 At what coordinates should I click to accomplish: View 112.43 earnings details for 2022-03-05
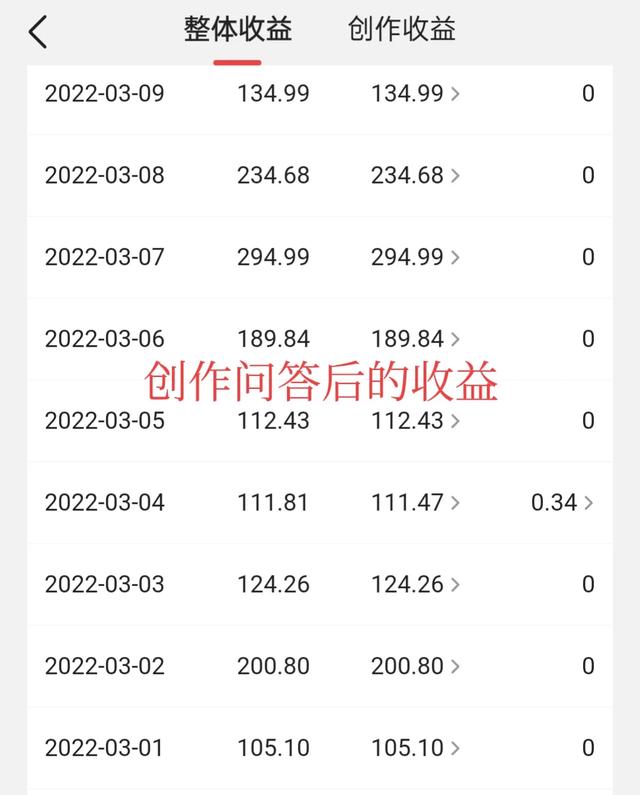pyautogui.click(x=415, y=421)
